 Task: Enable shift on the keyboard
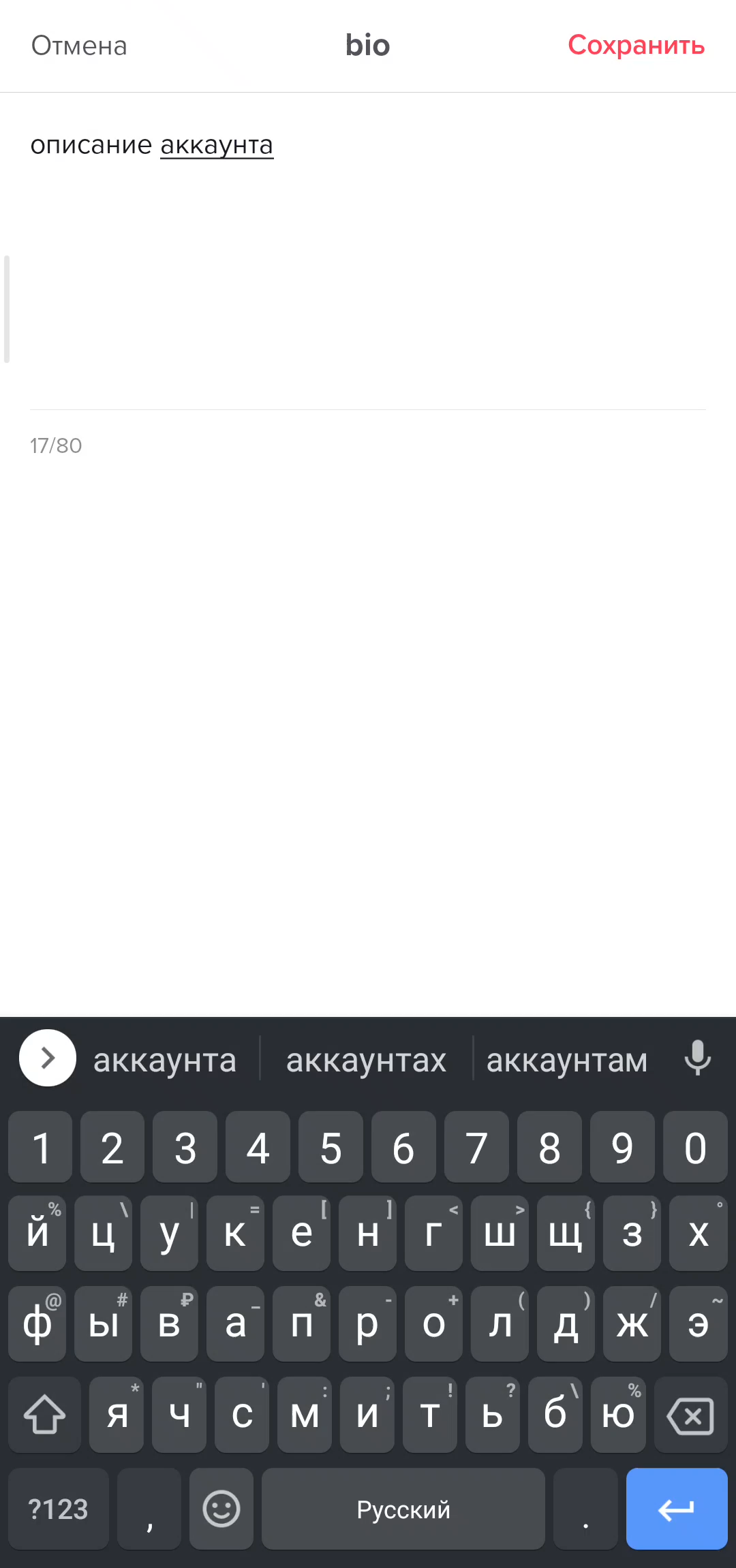coord(44,1415)
